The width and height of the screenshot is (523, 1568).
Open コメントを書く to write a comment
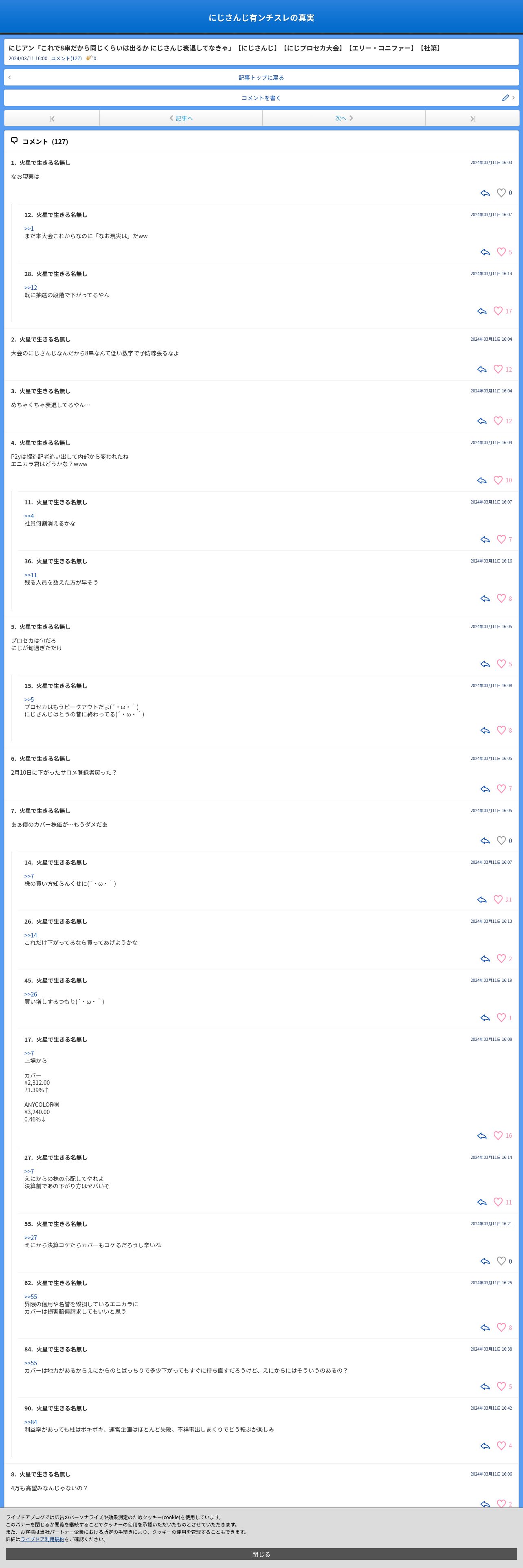tap(261, 98)
